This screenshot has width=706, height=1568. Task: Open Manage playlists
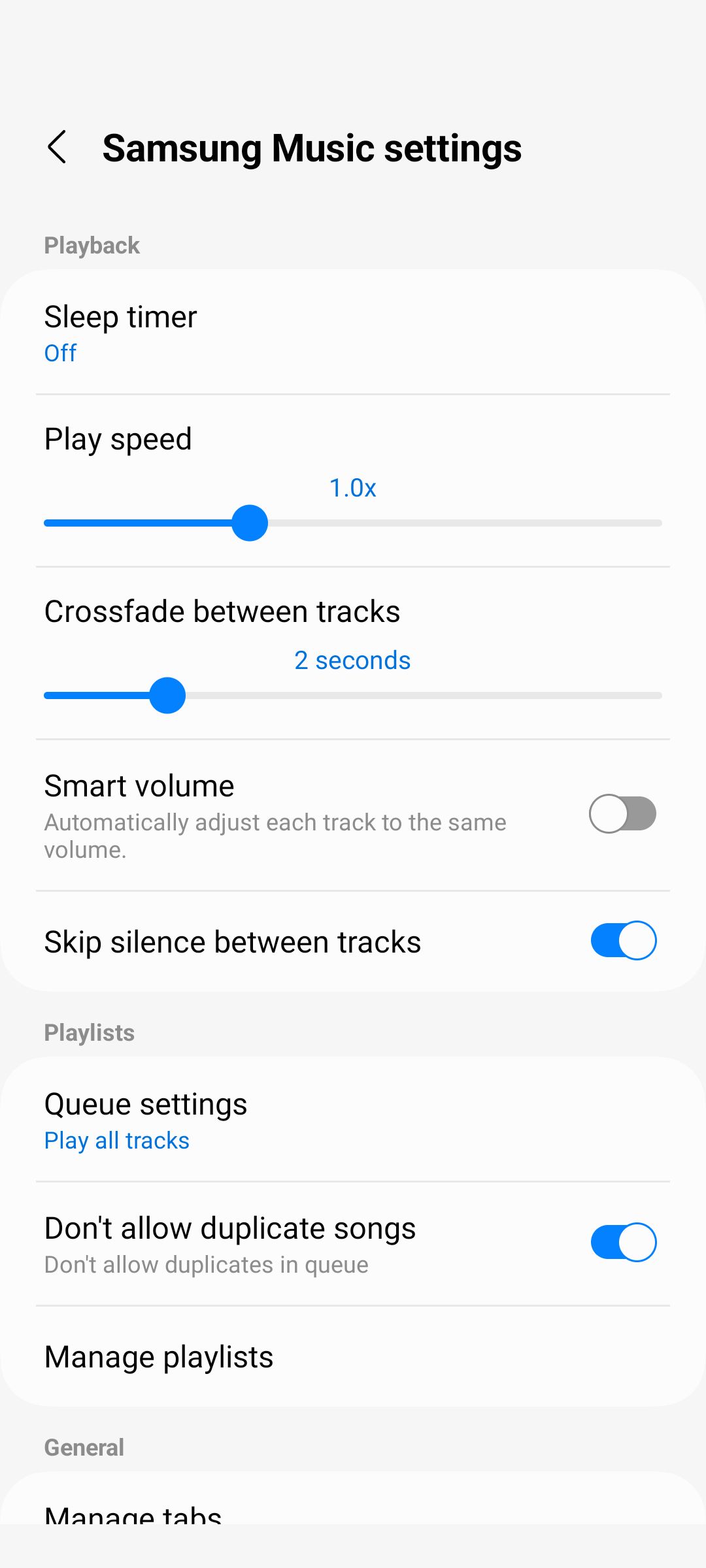[x=353, y=1357]
